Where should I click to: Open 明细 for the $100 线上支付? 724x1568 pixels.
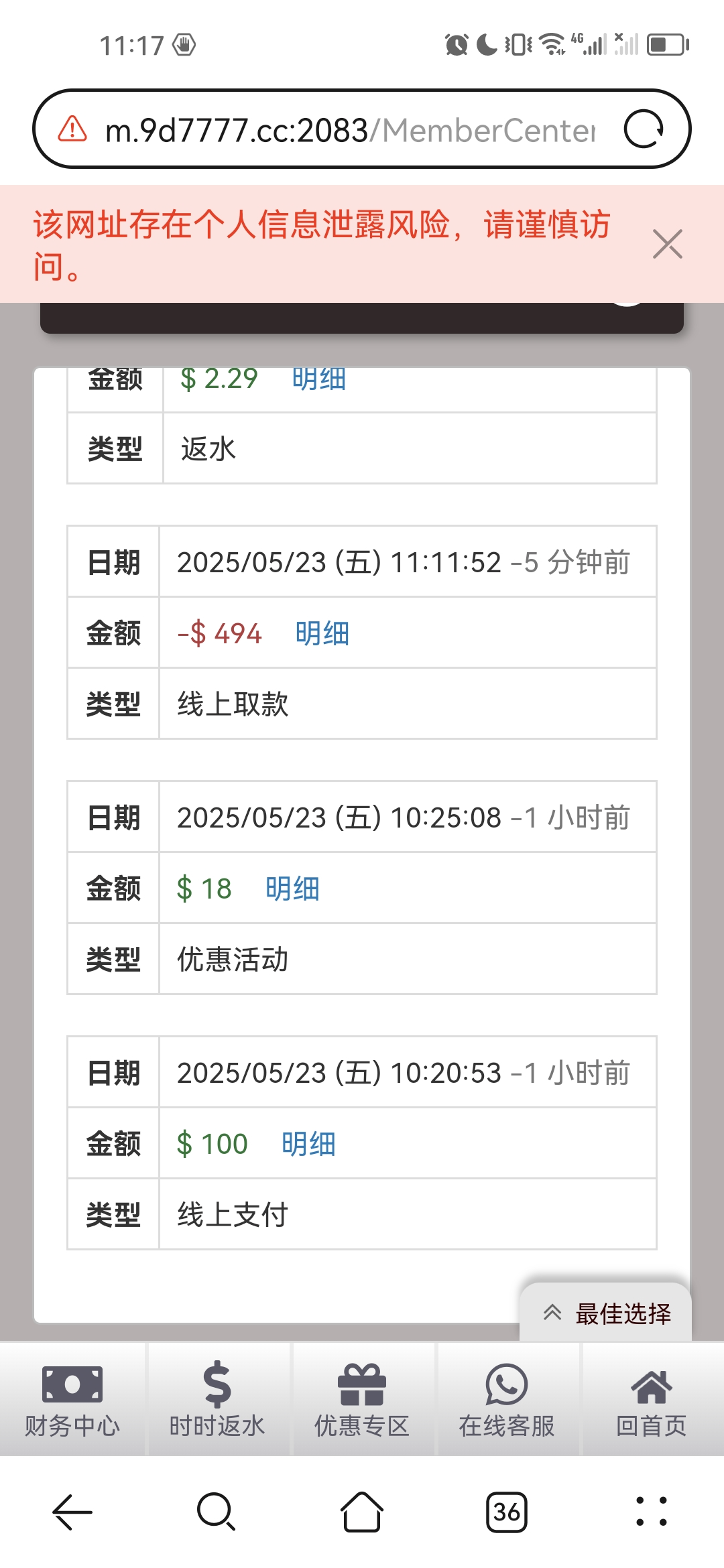pyautogui.click(x=307, y=1144)
